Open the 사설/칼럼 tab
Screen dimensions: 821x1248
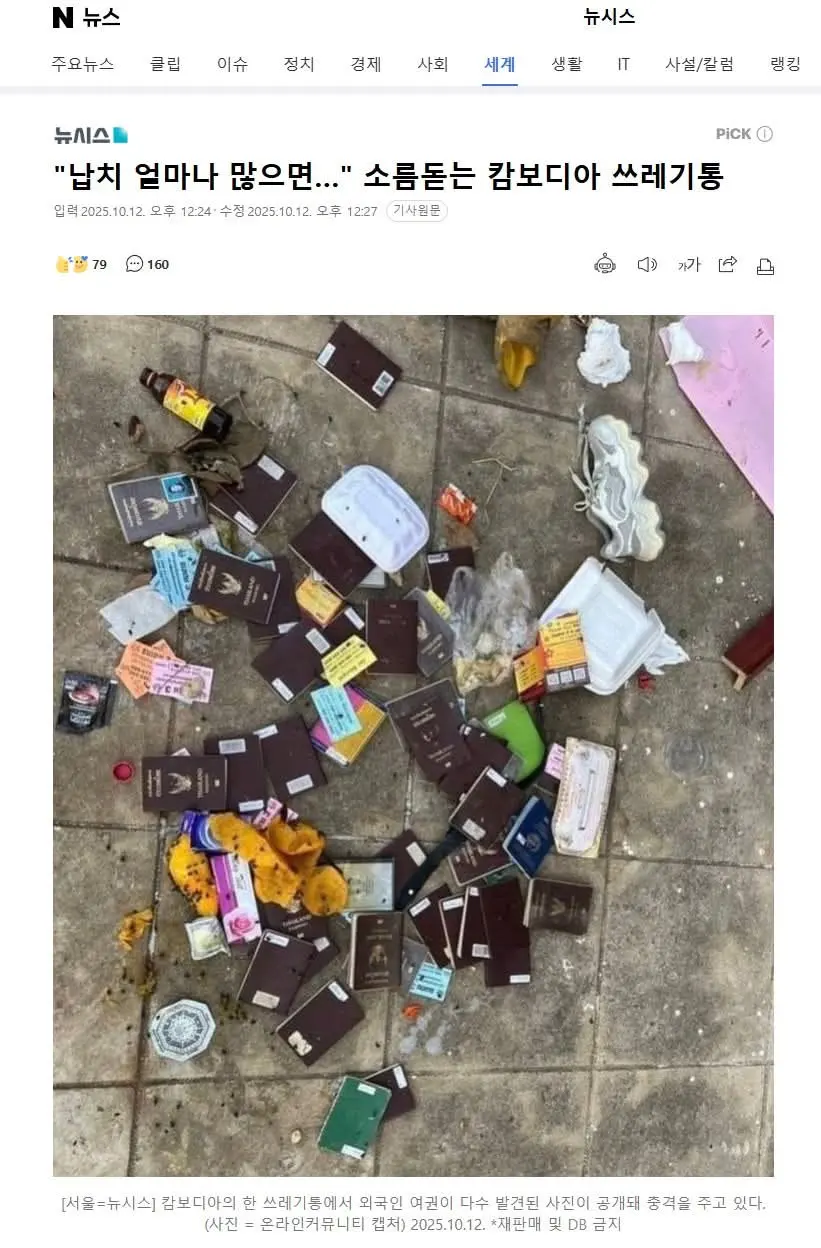click(699, 64)
